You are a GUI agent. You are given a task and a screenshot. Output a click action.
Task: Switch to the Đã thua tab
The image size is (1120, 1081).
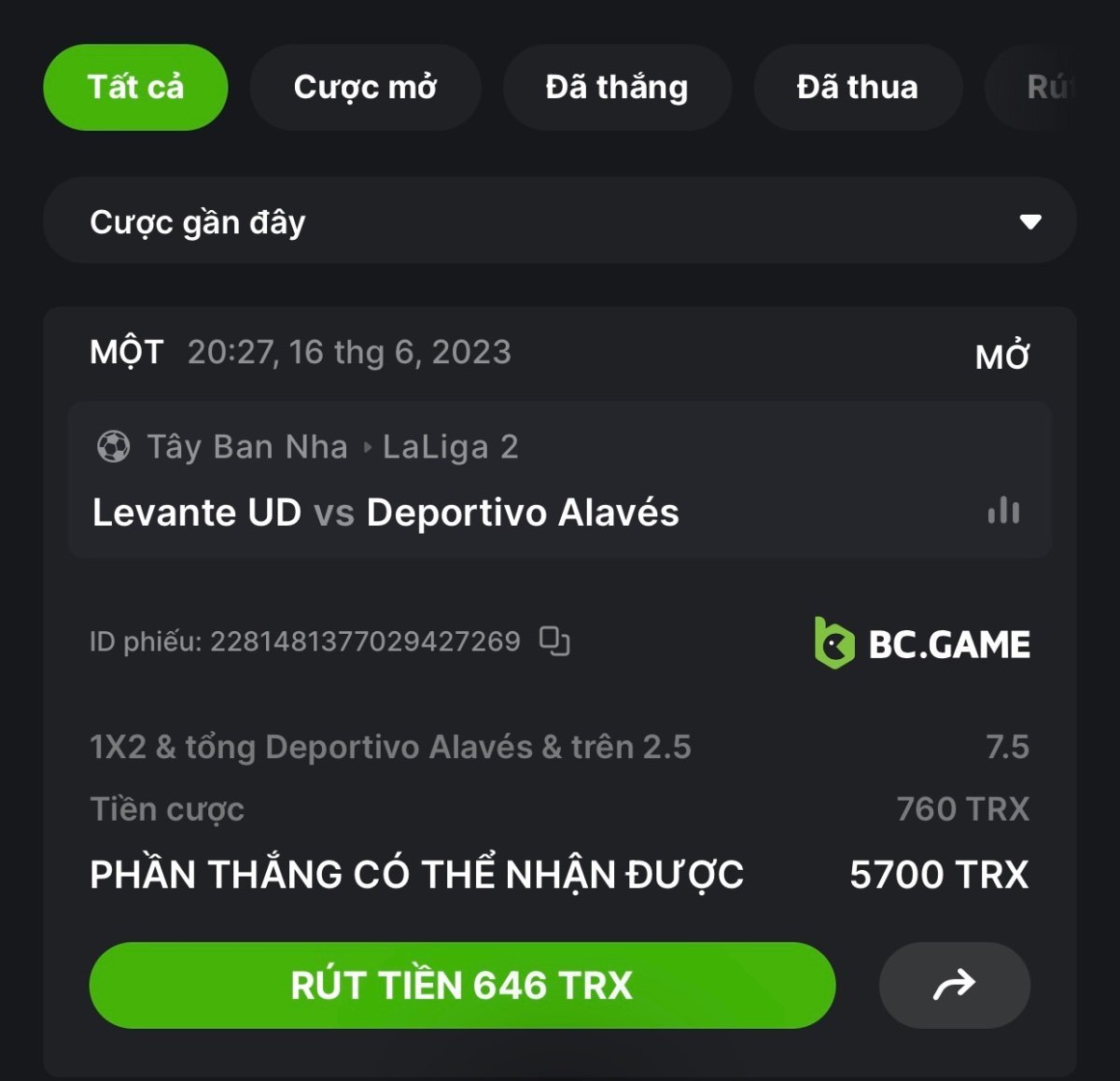click(x=857, y=87)
